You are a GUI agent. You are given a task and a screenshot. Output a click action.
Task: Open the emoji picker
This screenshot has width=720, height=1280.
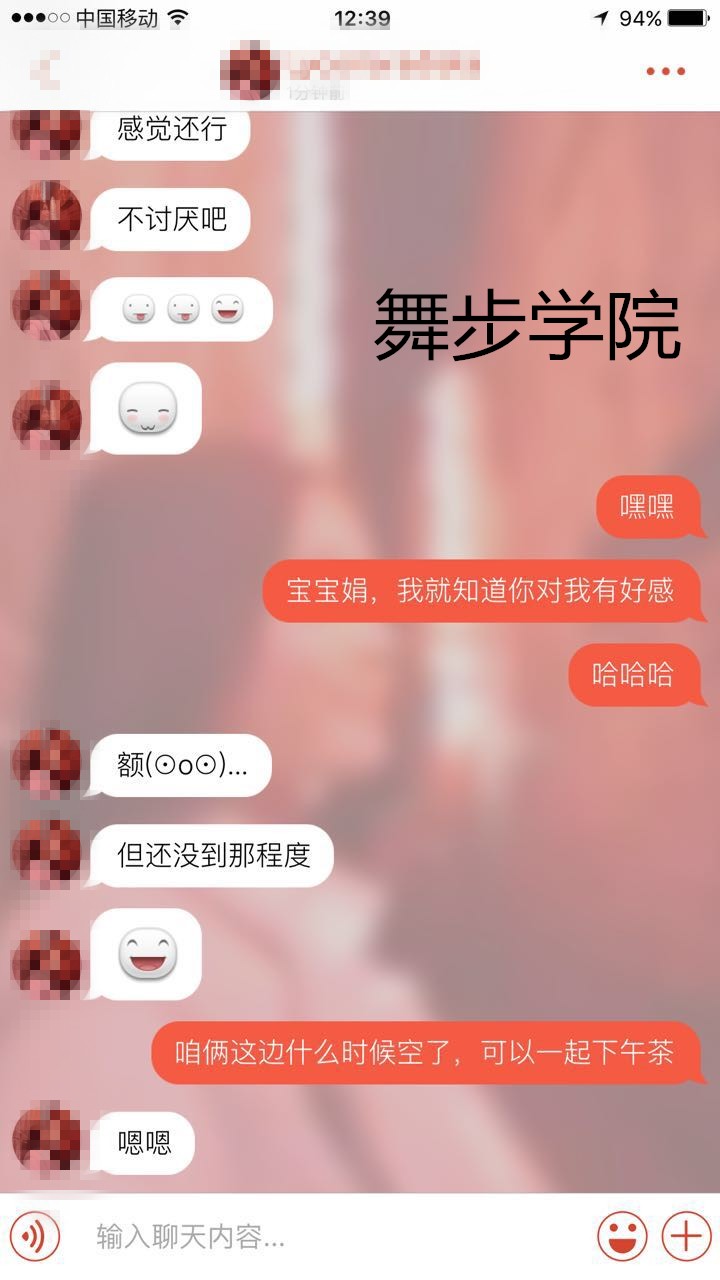pyautogui.click(x=622, y=1238)
